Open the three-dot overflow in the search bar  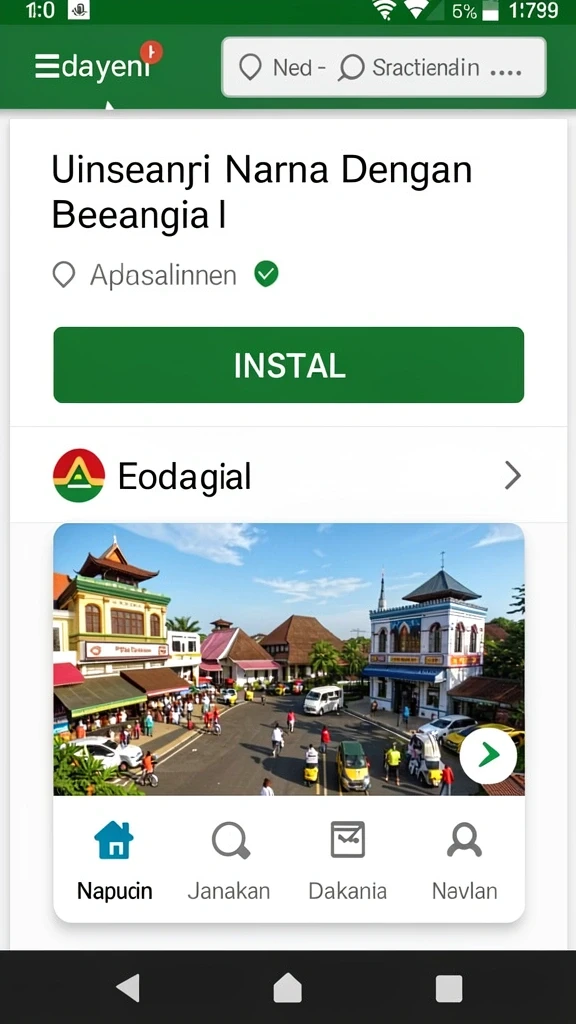pyautogui.click(x=505, y=71)
